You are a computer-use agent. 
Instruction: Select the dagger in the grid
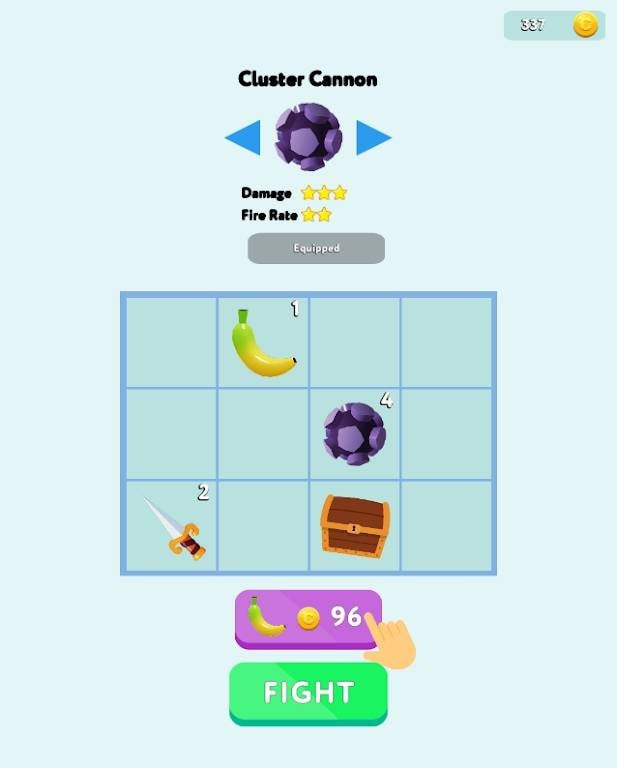click(x=174, y=528)
